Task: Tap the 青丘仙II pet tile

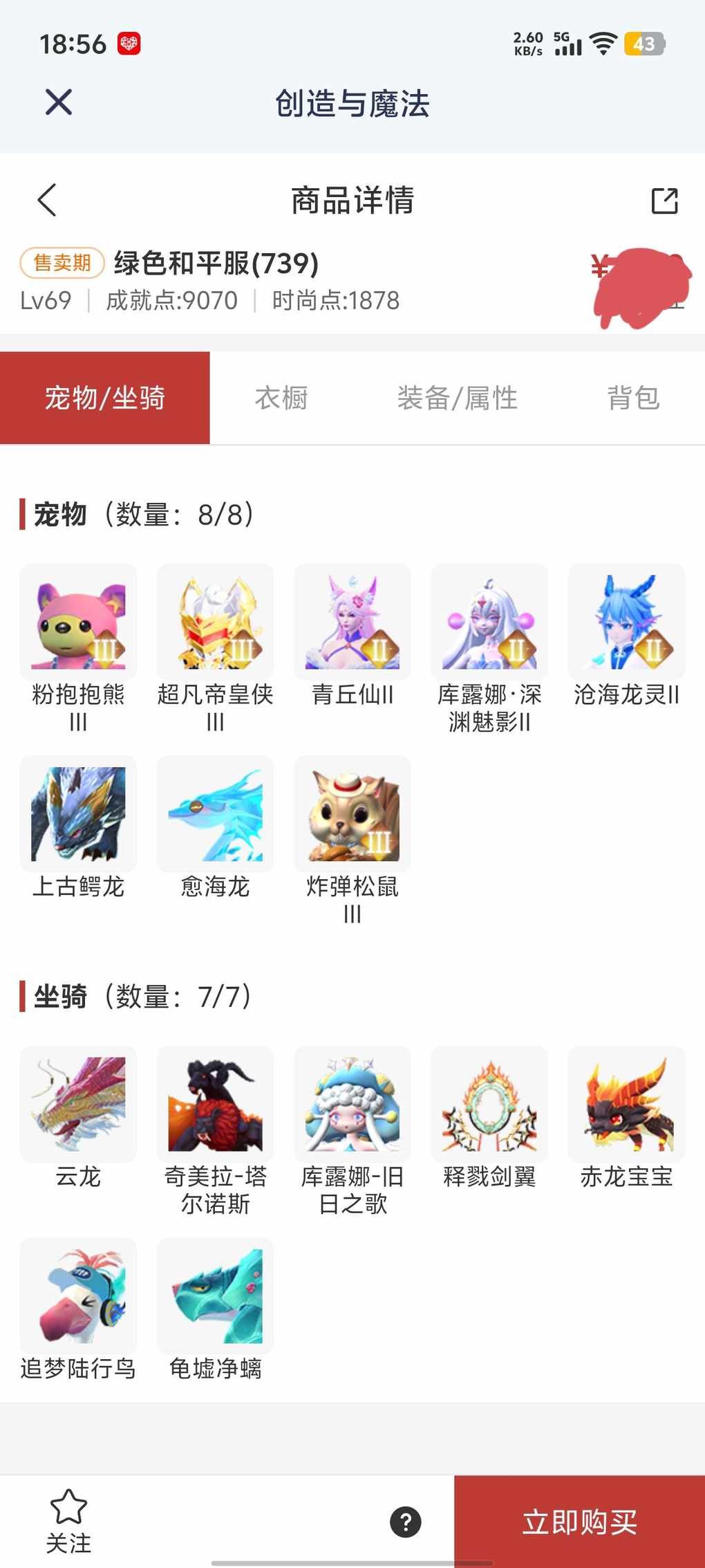Action: coord(352,622)
